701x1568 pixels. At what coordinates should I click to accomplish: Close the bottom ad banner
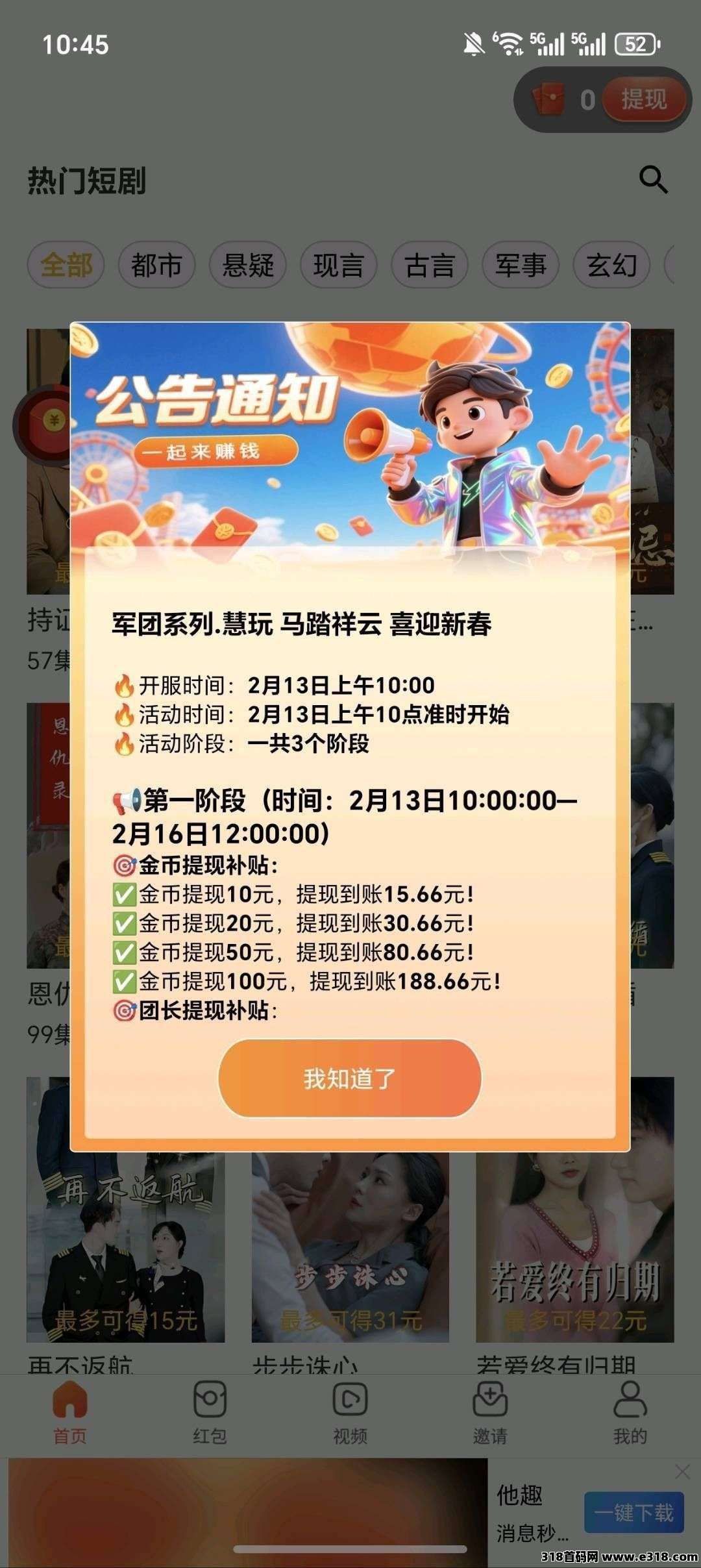point(682,1471)
